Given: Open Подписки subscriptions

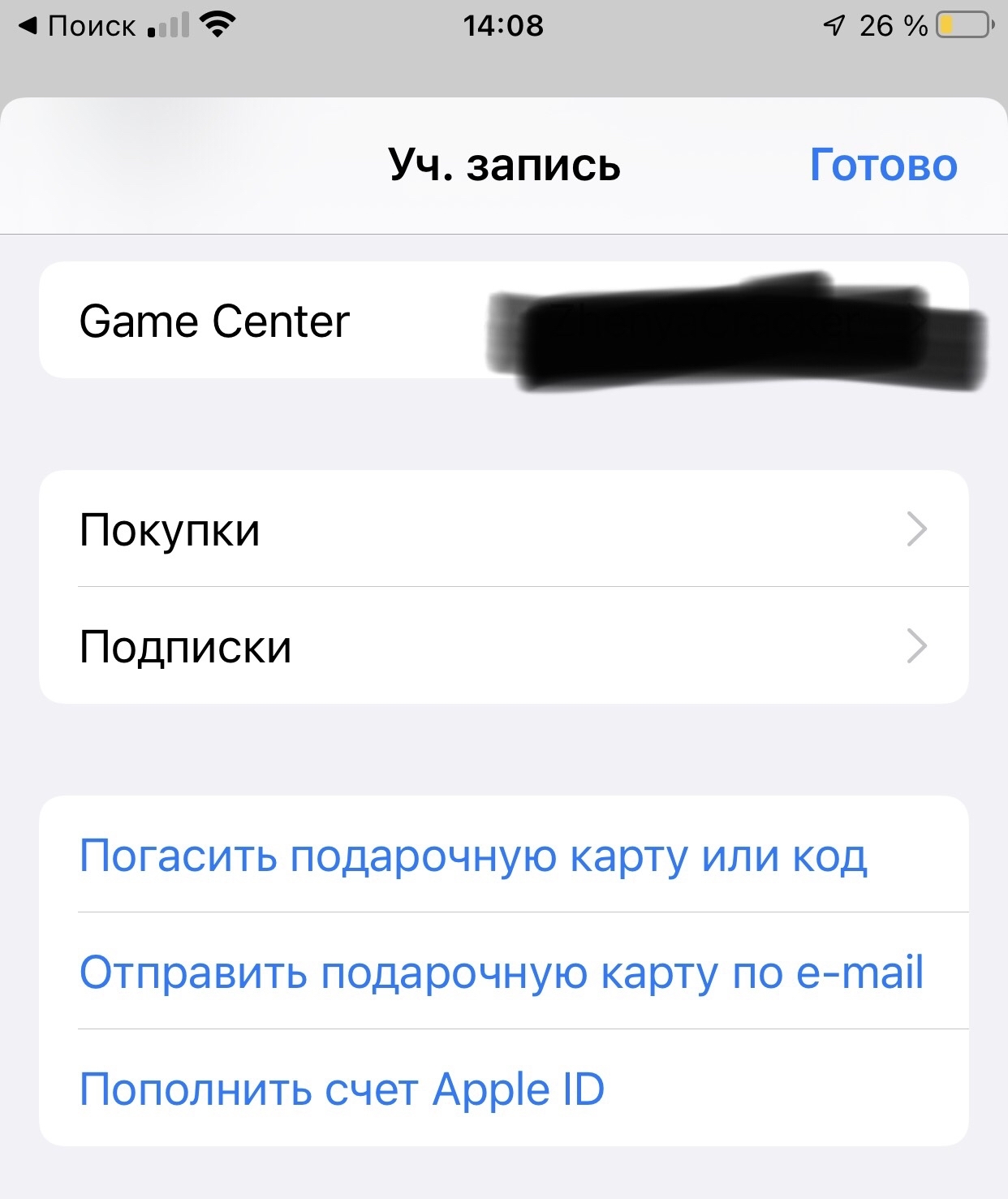Looking at the screenshot, I should (x=503, y=646).
